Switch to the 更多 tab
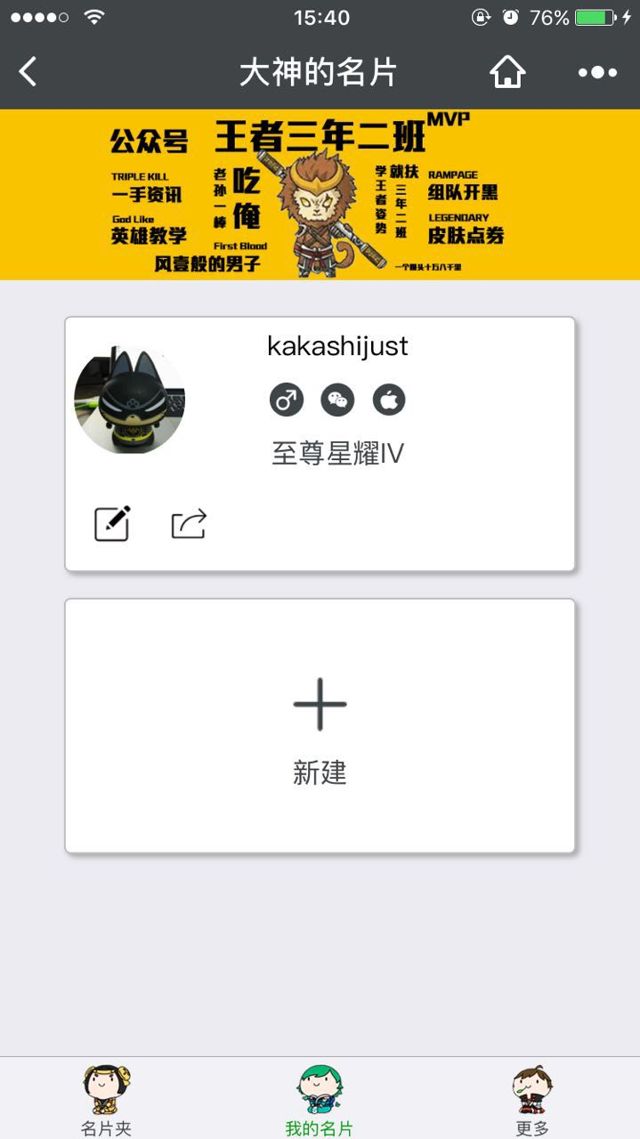 pos(532,1100)
